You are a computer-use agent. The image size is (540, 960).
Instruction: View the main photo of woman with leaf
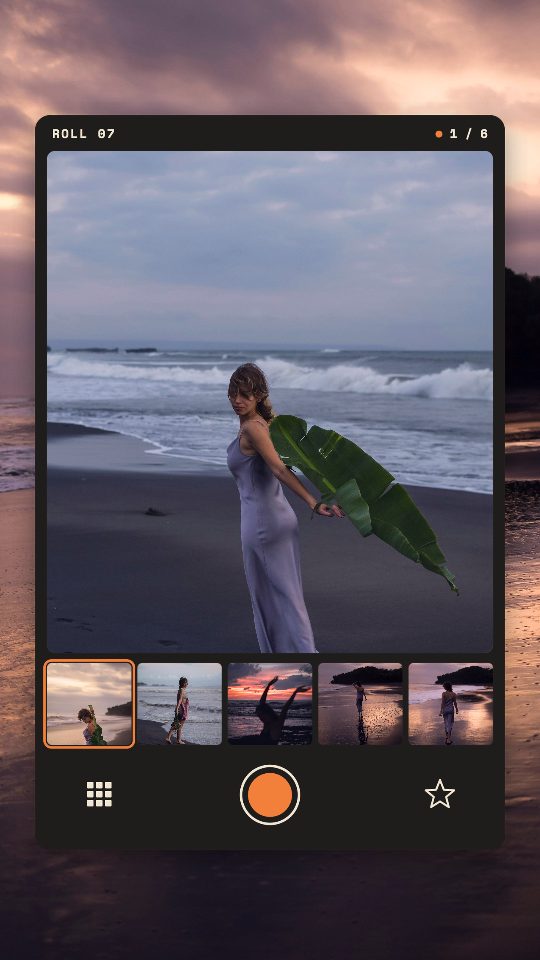tap(270, 402)
